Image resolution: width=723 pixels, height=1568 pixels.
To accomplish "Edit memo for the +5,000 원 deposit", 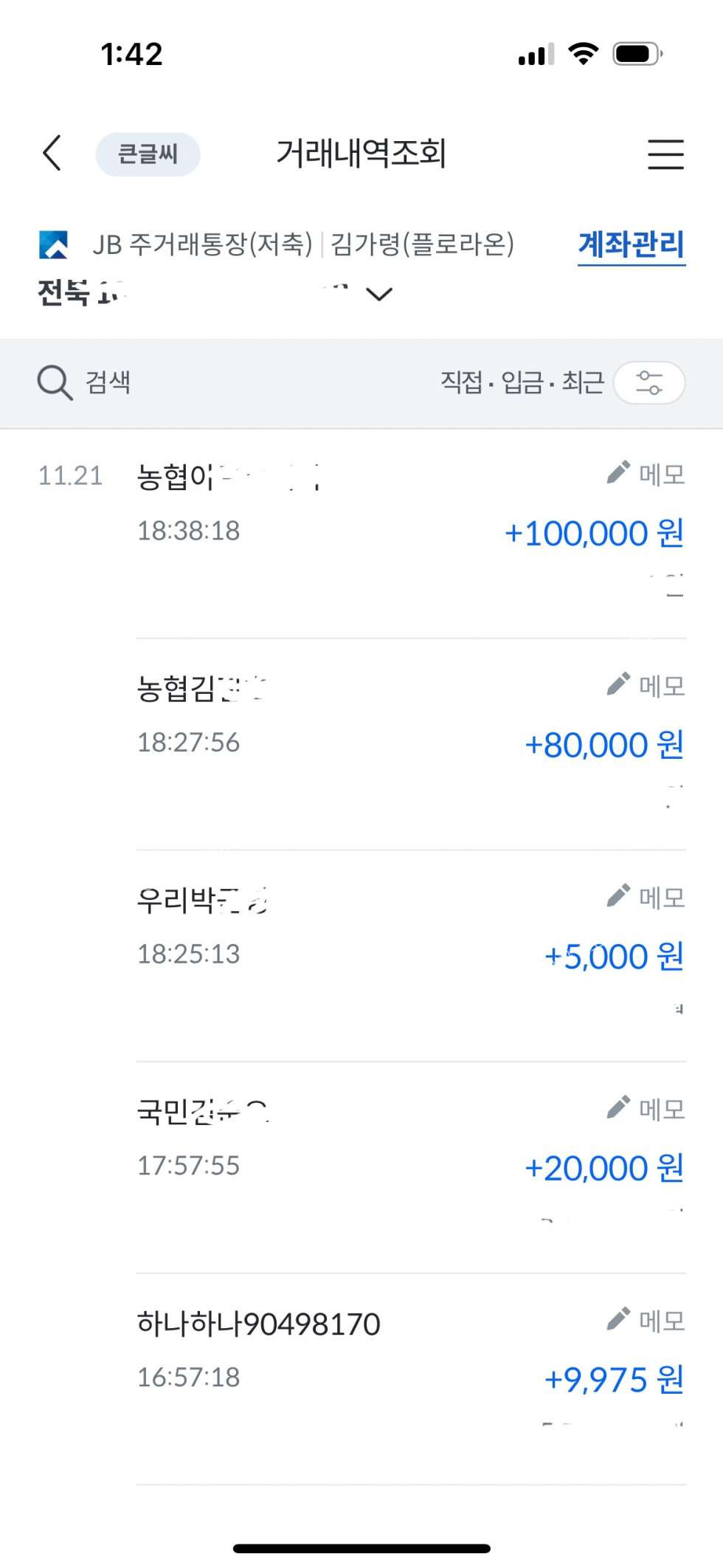I will [646, 898].
